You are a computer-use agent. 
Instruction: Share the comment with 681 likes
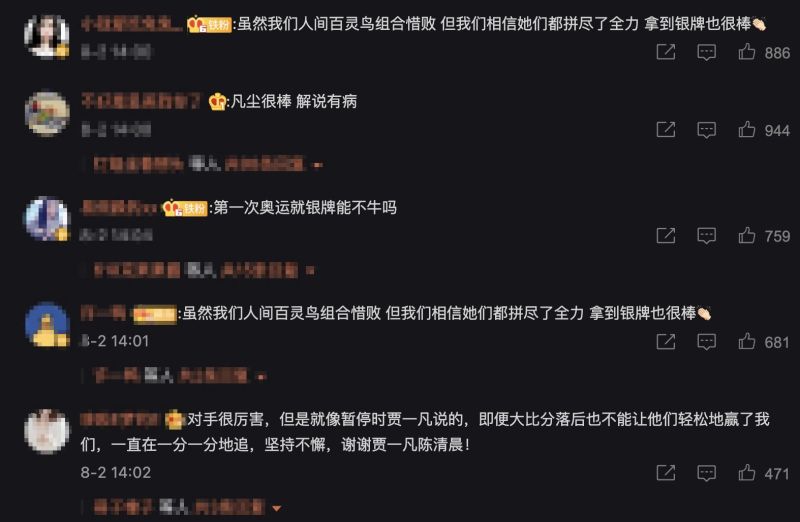tap(666, 342)
